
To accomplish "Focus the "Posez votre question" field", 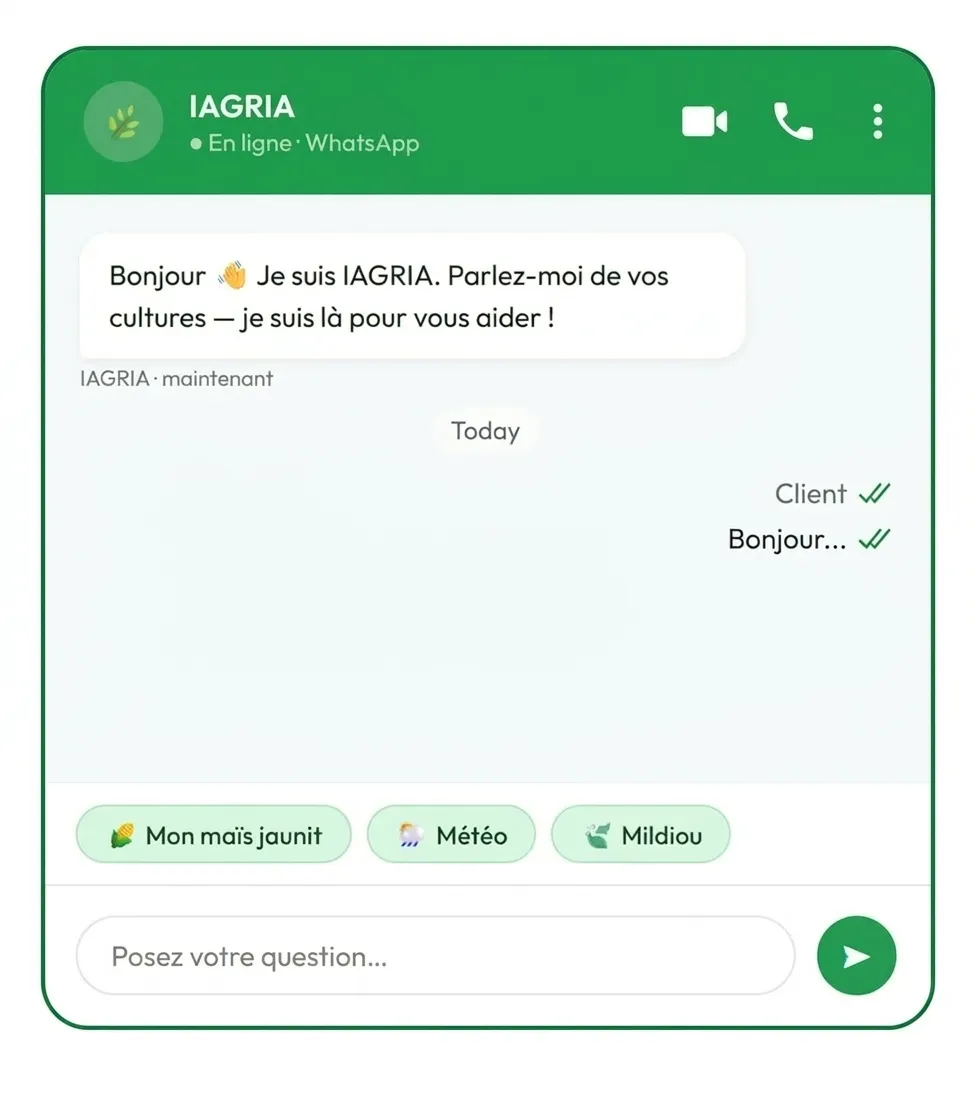I will click(435, 955).
